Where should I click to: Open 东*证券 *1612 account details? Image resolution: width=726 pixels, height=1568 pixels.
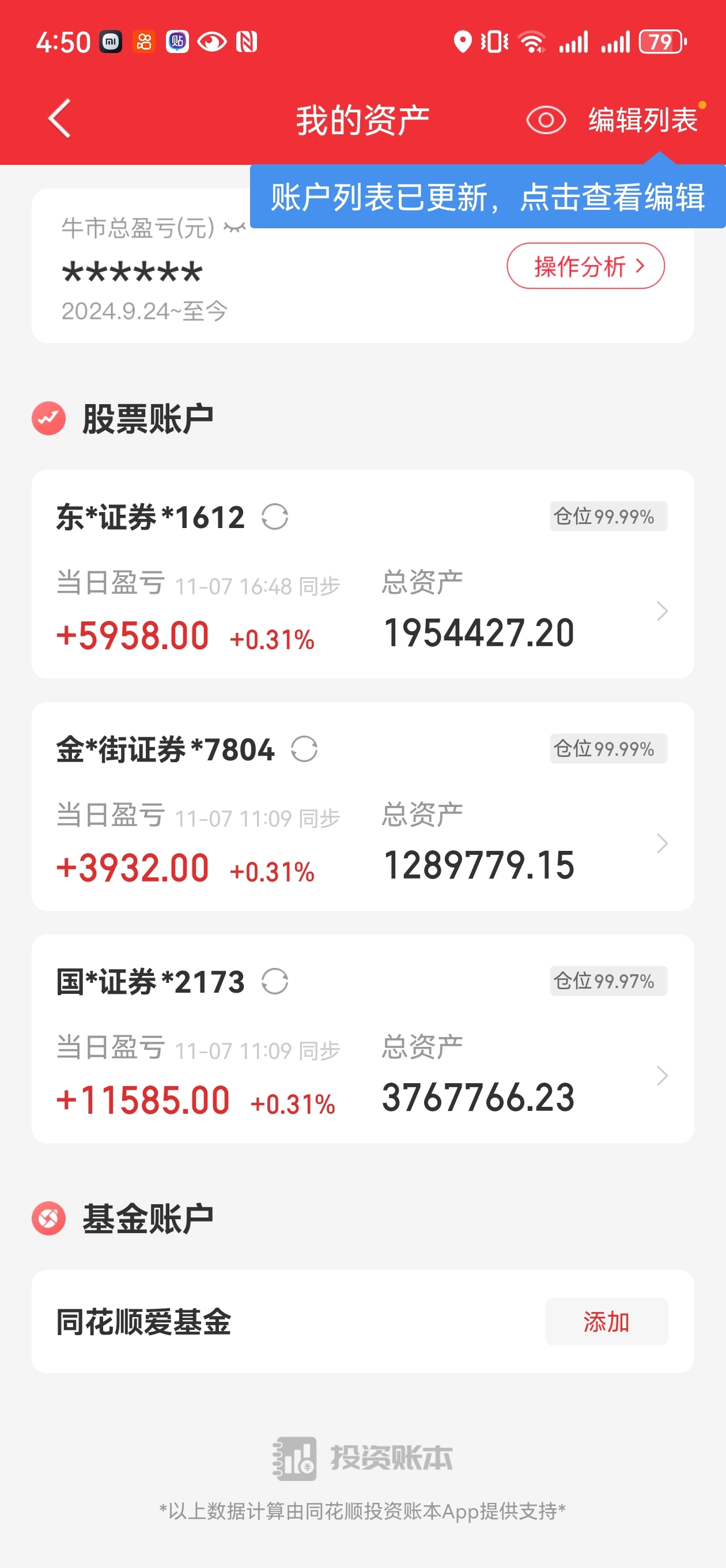click(x=661, y=610)
